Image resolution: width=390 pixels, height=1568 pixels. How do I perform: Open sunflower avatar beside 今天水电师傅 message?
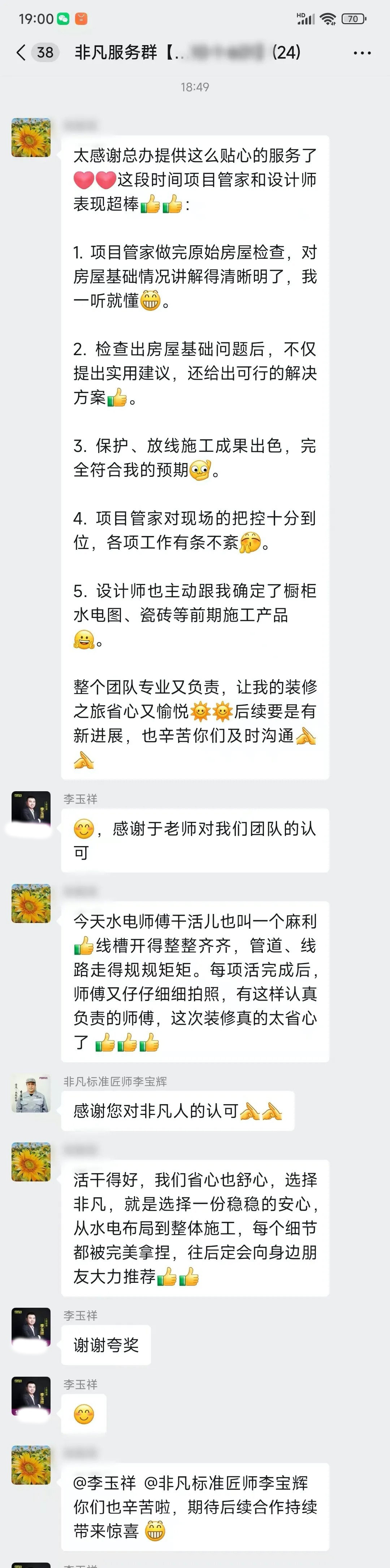[31, 903]
